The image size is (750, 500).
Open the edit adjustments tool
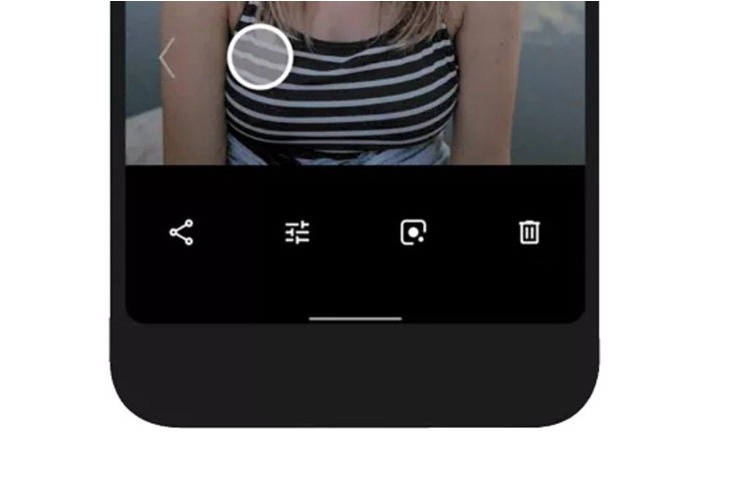pos(297,234)
